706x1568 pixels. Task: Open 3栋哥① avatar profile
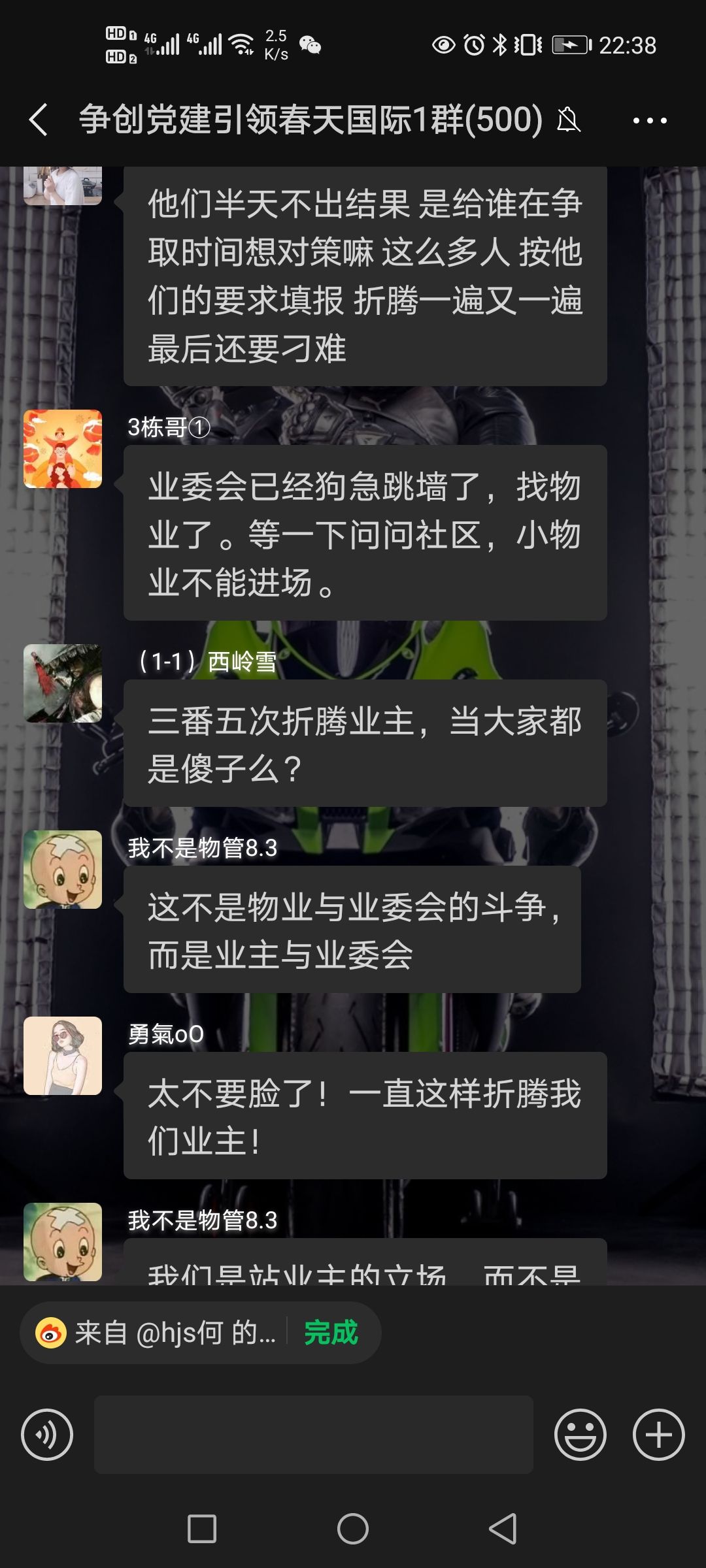tap(63, 449)
